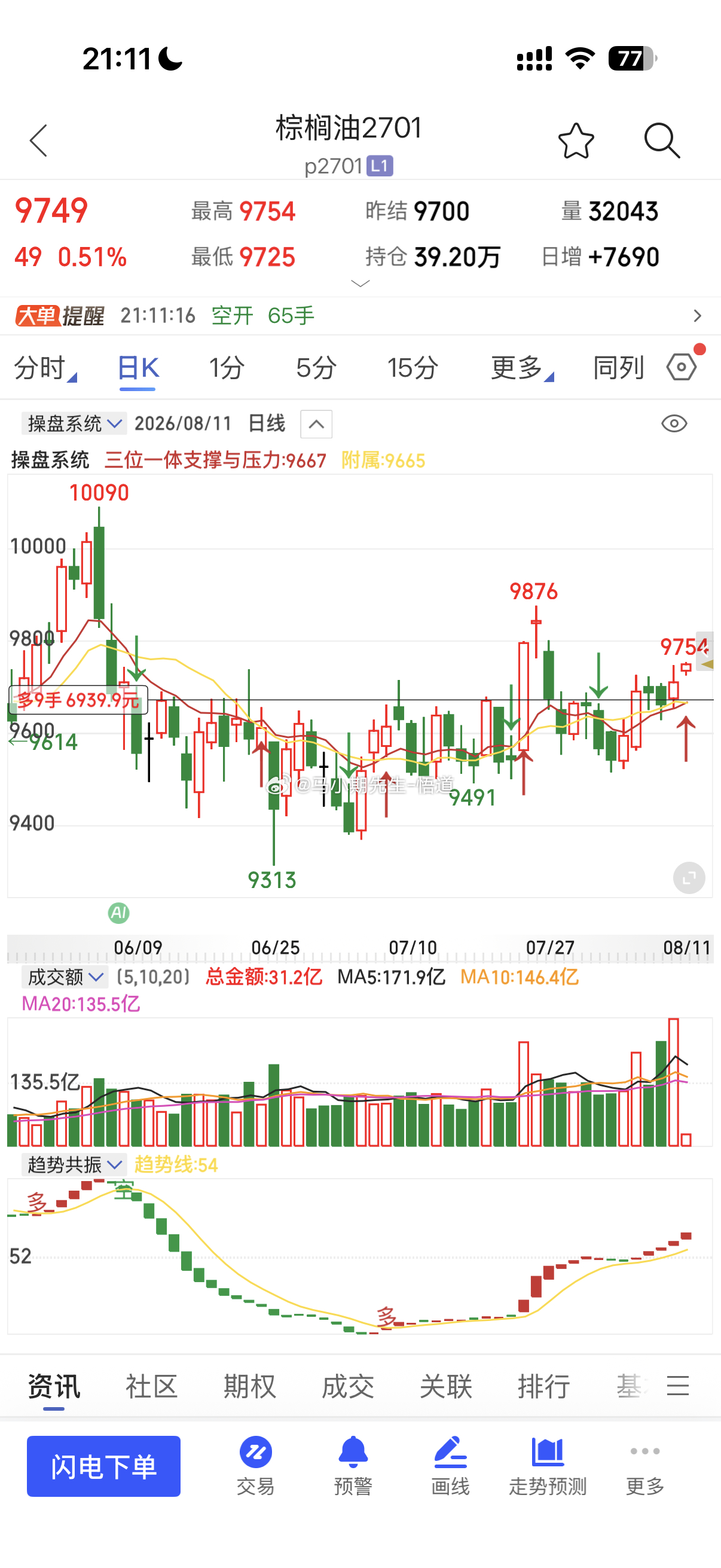Open the 同列 view option
The width and height of the screenshot is (721, 1568).
pos(618,368)
